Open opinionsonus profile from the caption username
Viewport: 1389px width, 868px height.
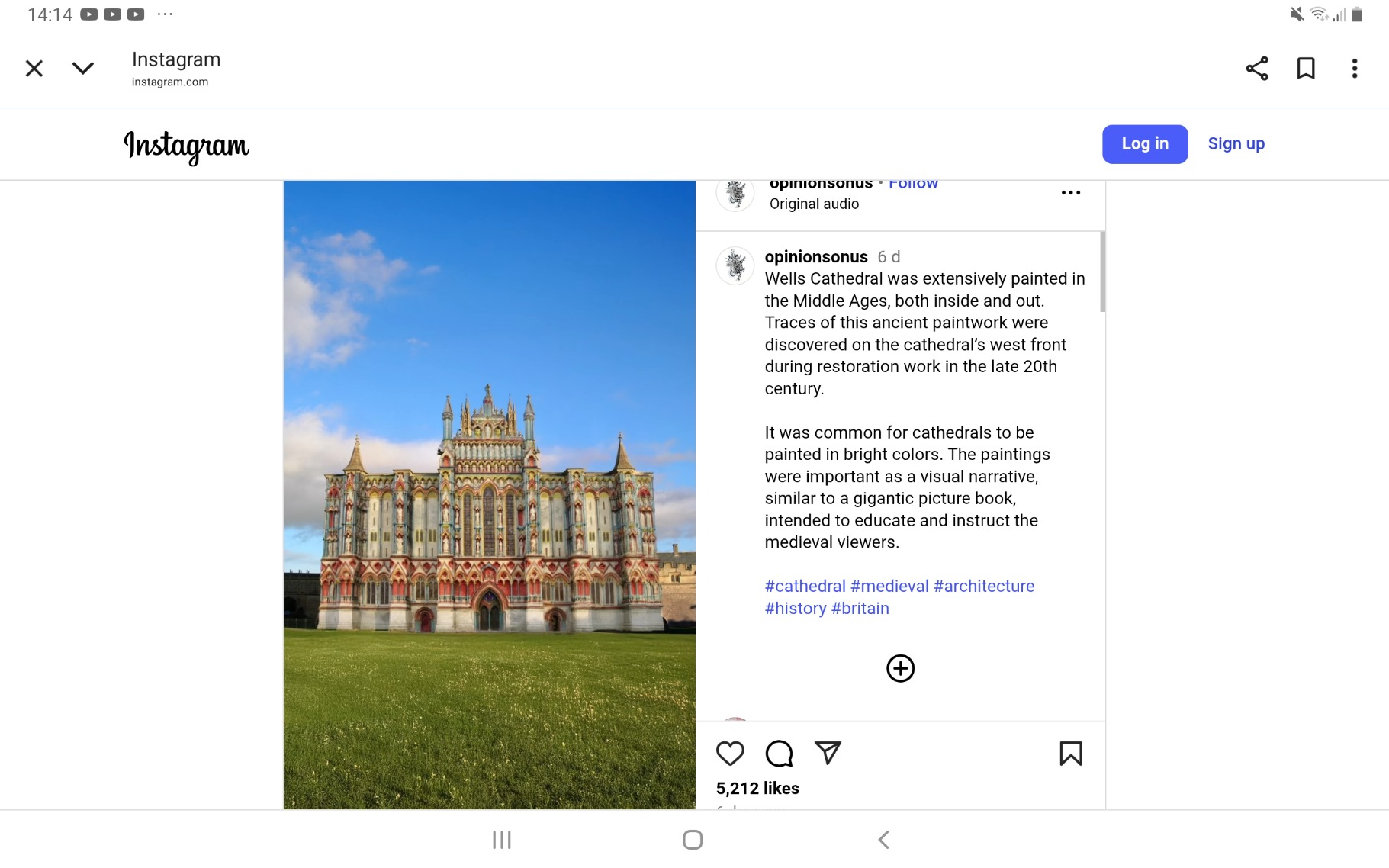[x=815, y=257]
